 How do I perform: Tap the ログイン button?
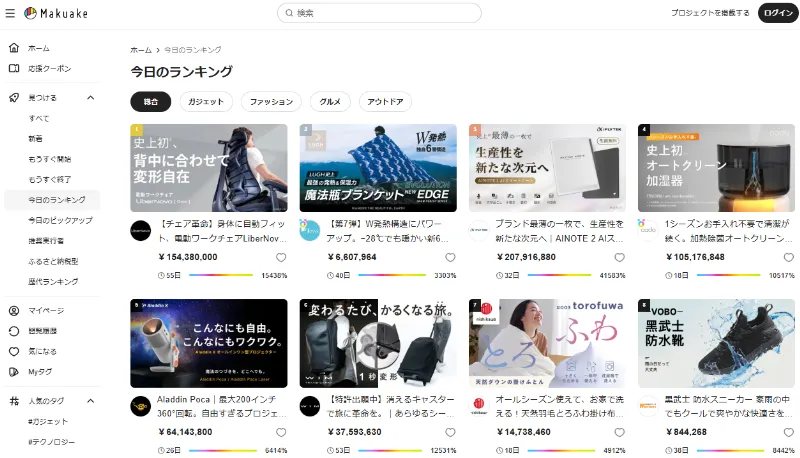point(776,13)
